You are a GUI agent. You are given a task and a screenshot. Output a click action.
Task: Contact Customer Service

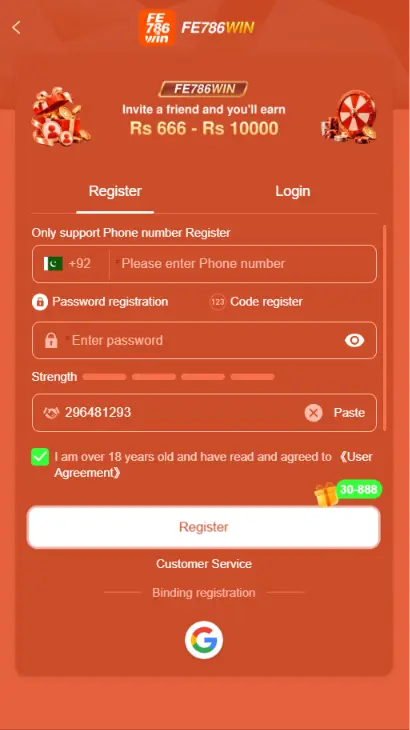point(204,564)
